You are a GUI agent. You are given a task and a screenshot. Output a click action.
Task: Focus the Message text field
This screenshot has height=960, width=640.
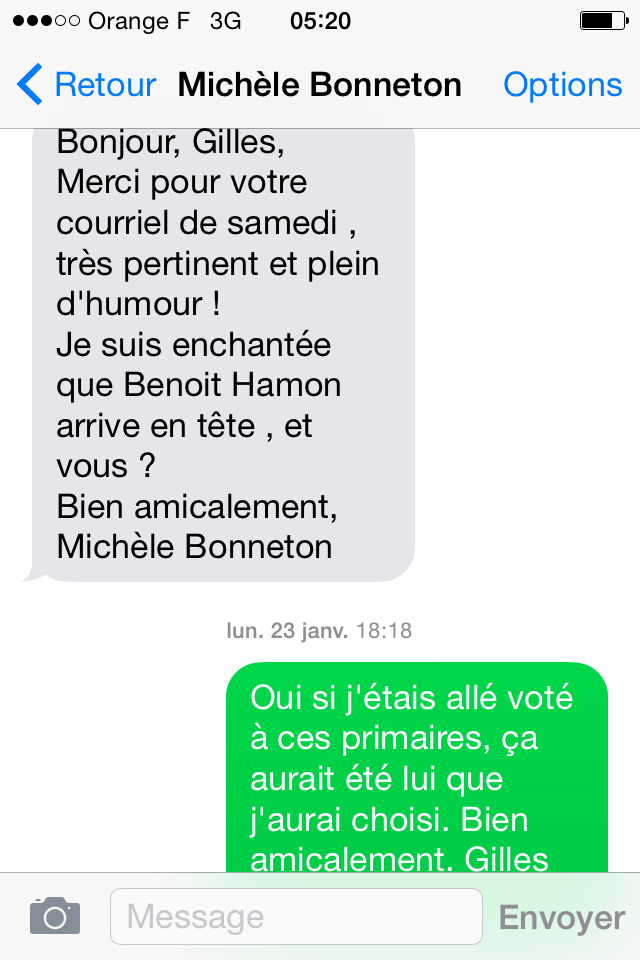click(x=296, y=916)
